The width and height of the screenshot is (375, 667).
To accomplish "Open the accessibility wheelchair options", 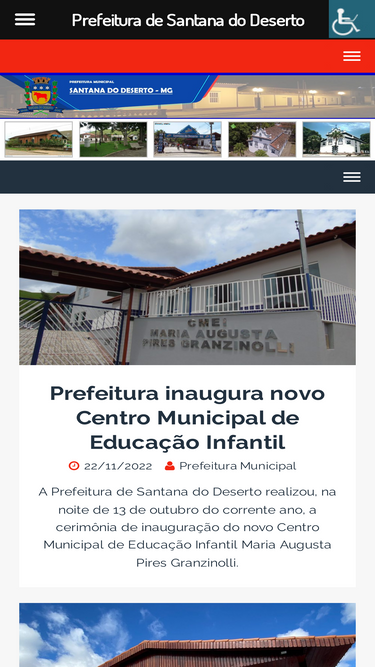I will point(352,19).
